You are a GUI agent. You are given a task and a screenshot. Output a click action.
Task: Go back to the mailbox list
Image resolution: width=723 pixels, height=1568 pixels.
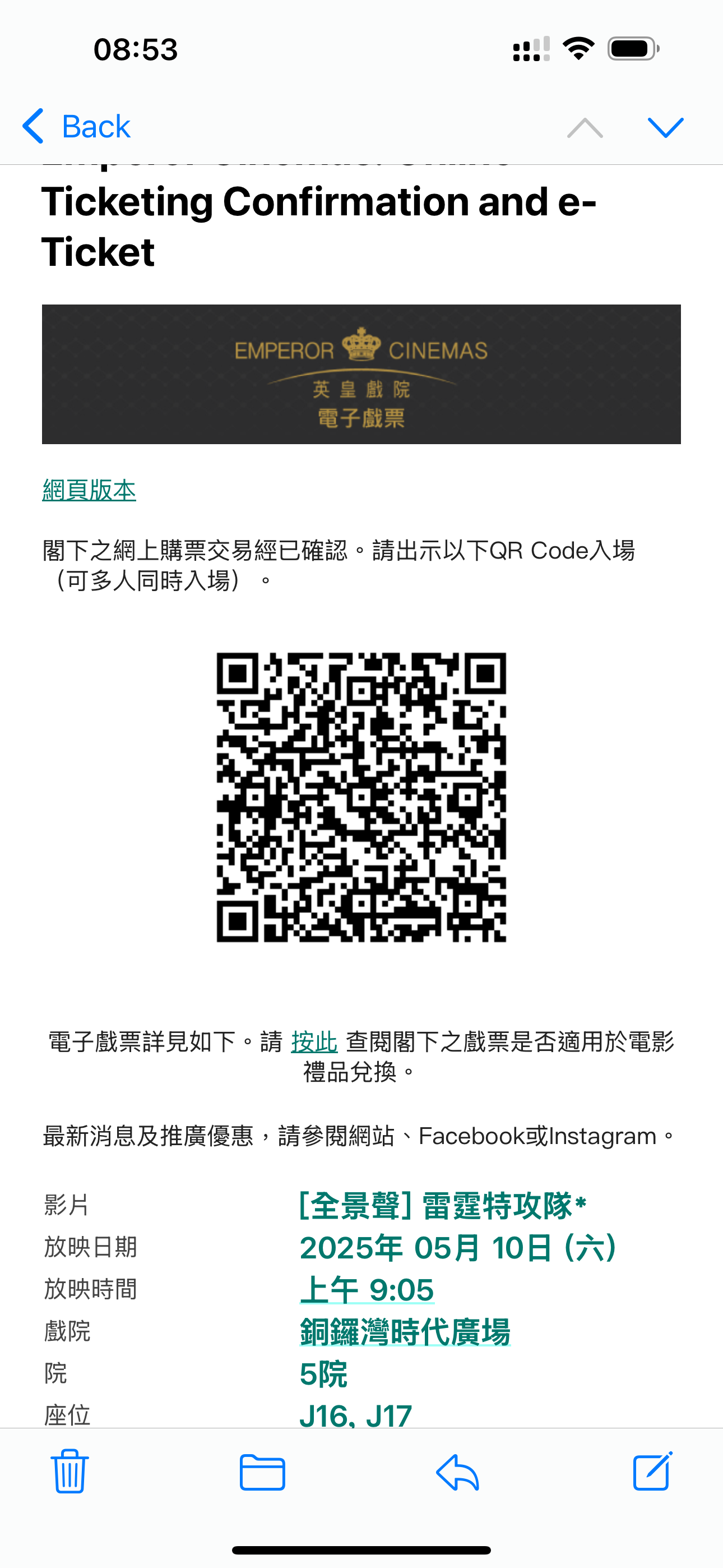point(76,127)
